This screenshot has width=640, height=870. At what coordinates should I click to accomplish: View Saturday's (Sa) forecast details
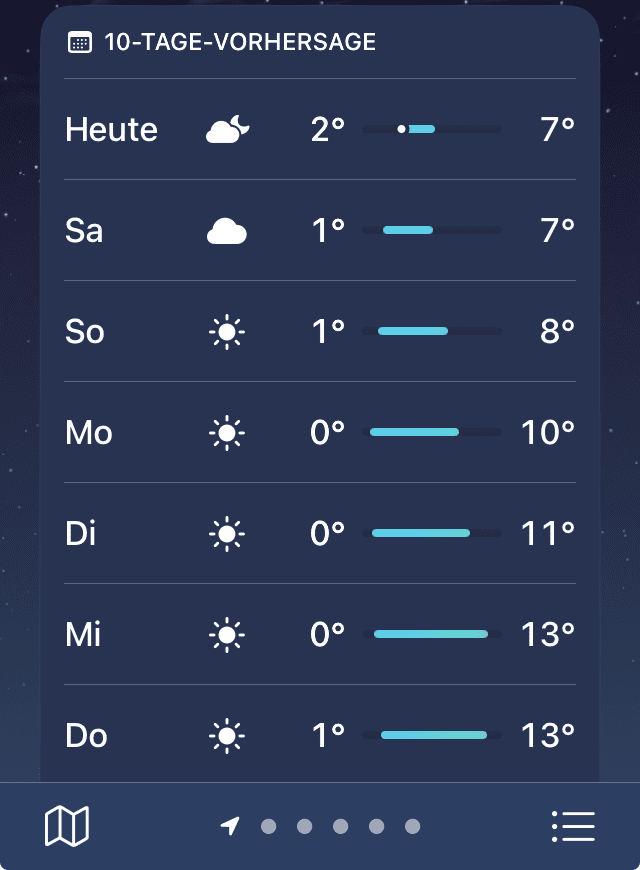(320, 231)
